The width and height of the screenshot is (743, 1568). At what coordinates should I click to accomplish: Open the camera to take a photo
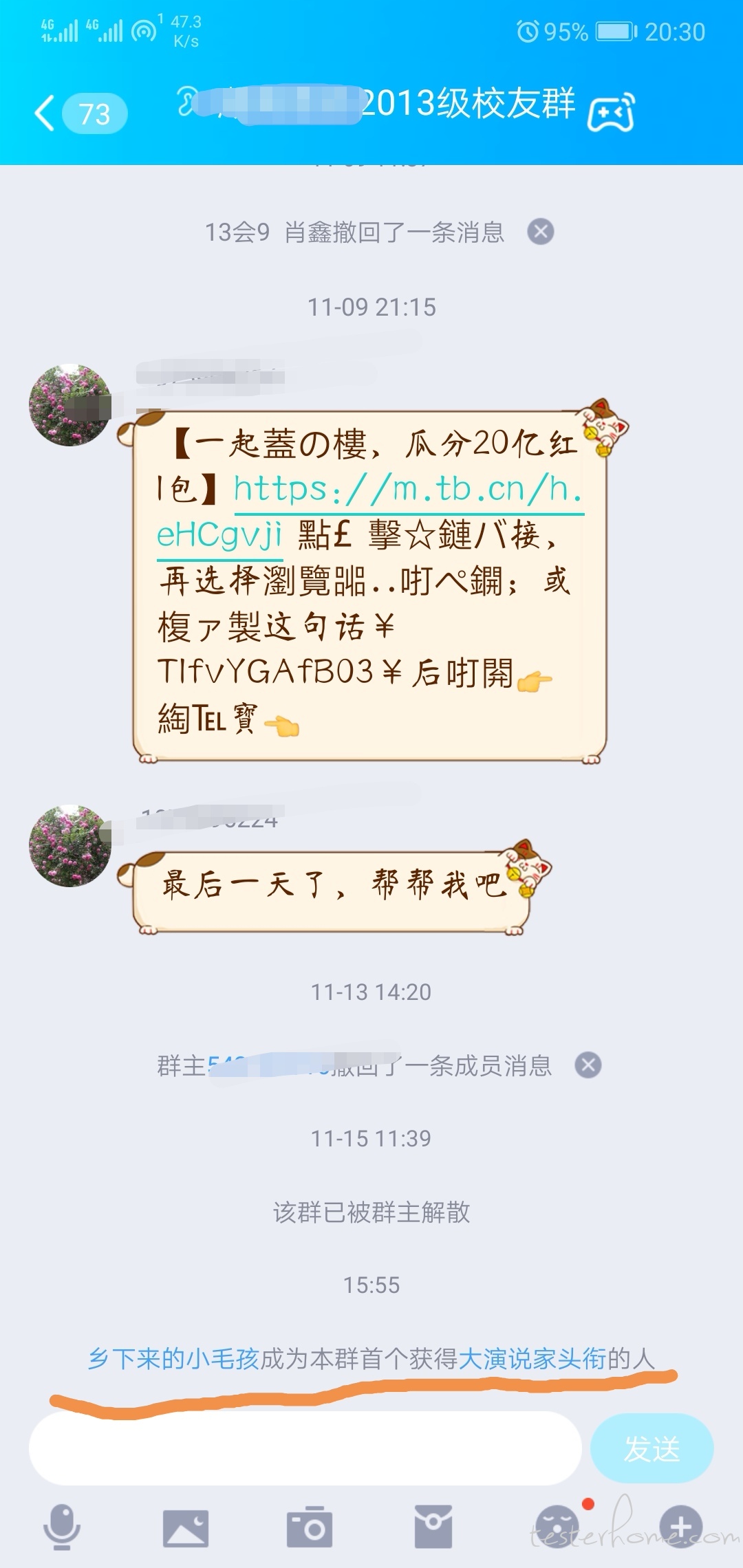[x=310, y=1528]
